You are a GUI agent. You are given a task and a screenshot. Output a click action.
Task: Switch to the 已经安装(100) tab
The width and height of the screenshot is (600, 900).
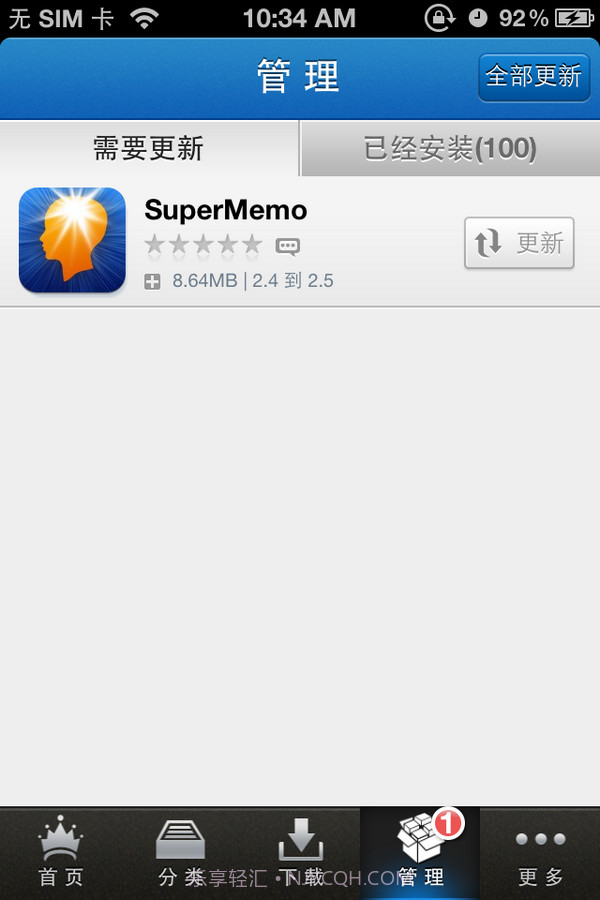coord(450,149)
